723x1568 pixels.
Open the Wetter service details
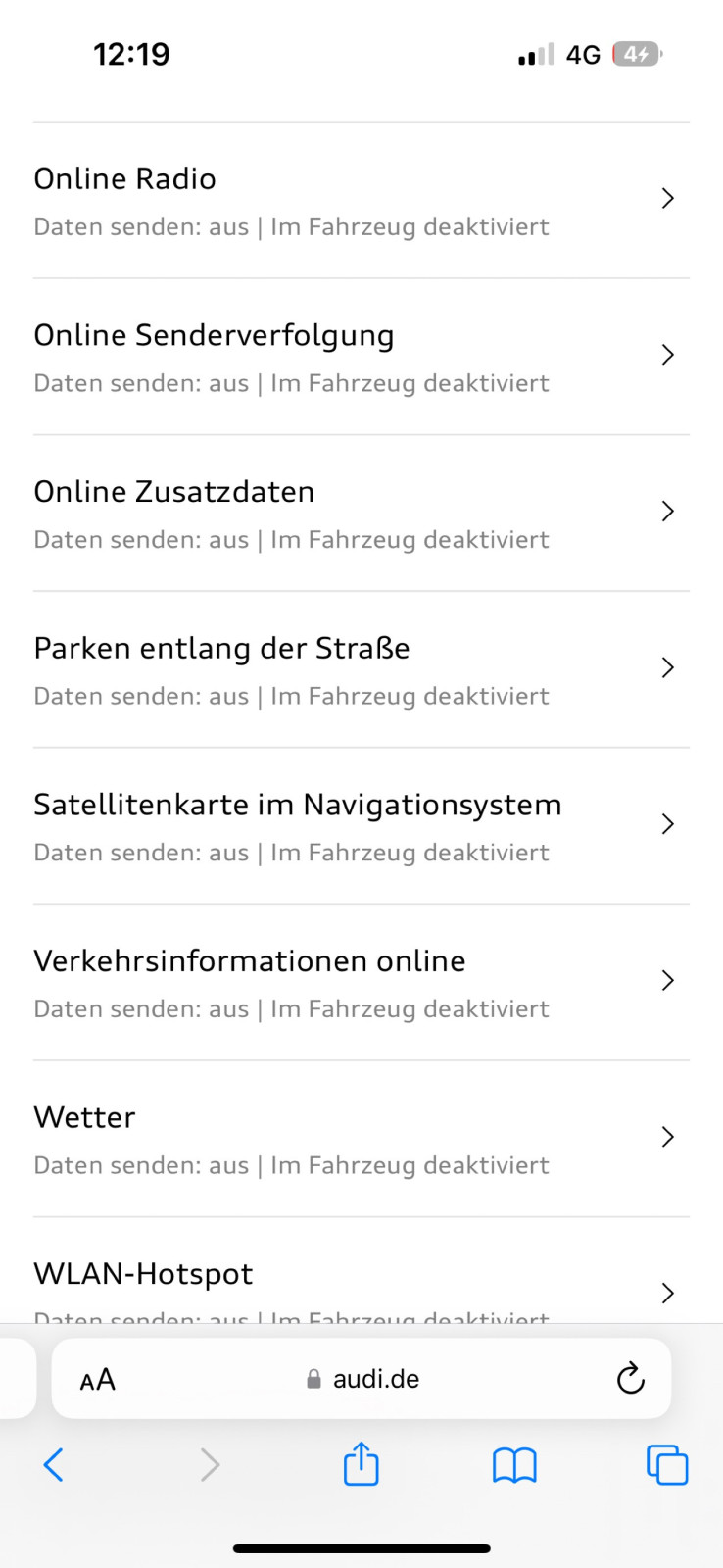pos(361,1137)
